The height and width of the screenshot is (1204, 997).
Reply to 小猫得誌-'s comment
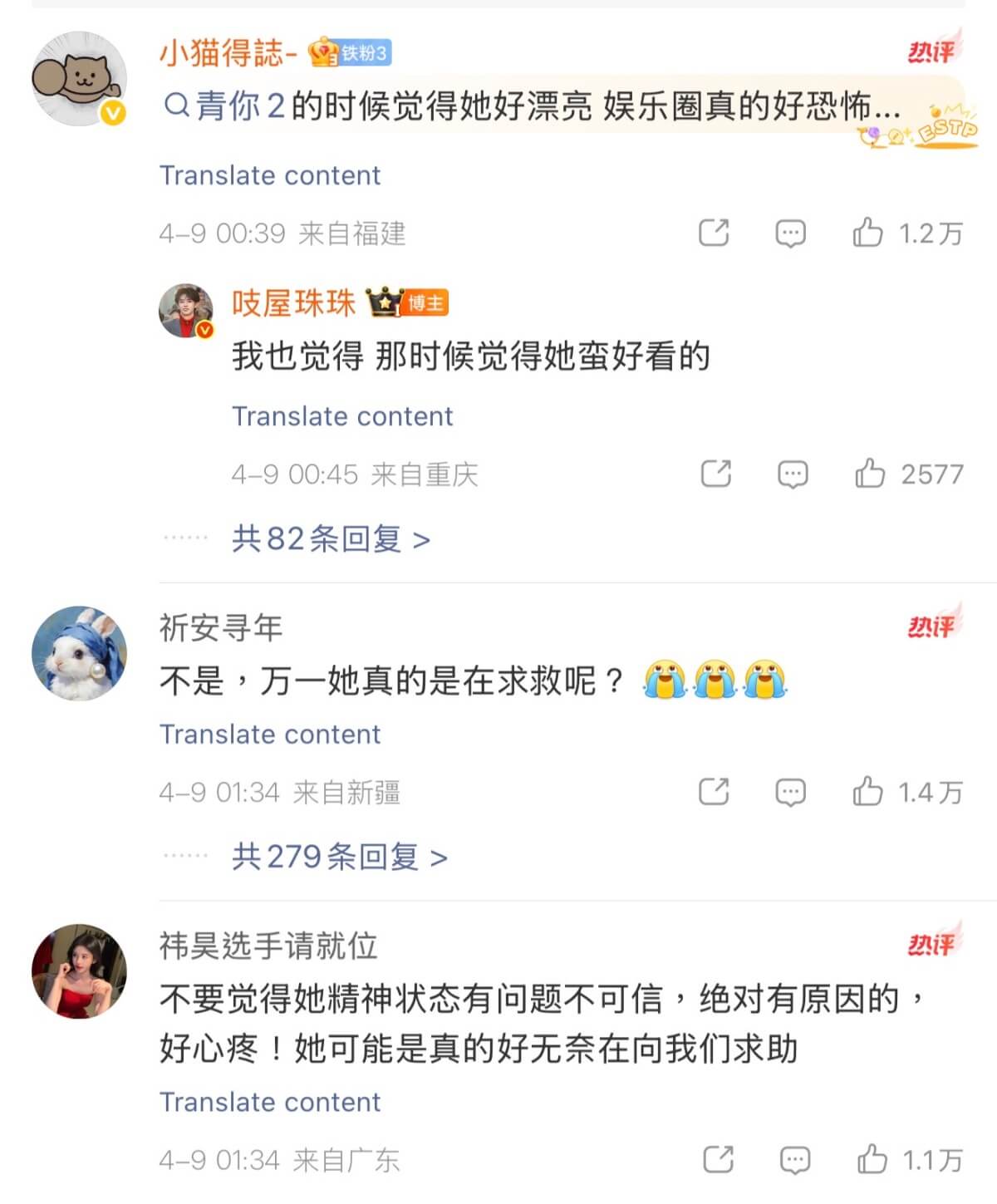point(790,233)
